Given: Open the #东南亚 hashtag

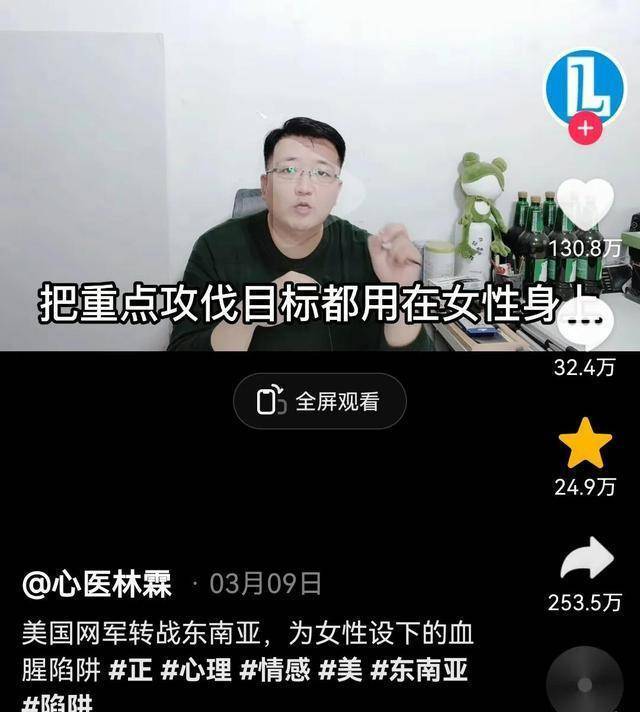Looking at the screenshot, I should (420, 669).
